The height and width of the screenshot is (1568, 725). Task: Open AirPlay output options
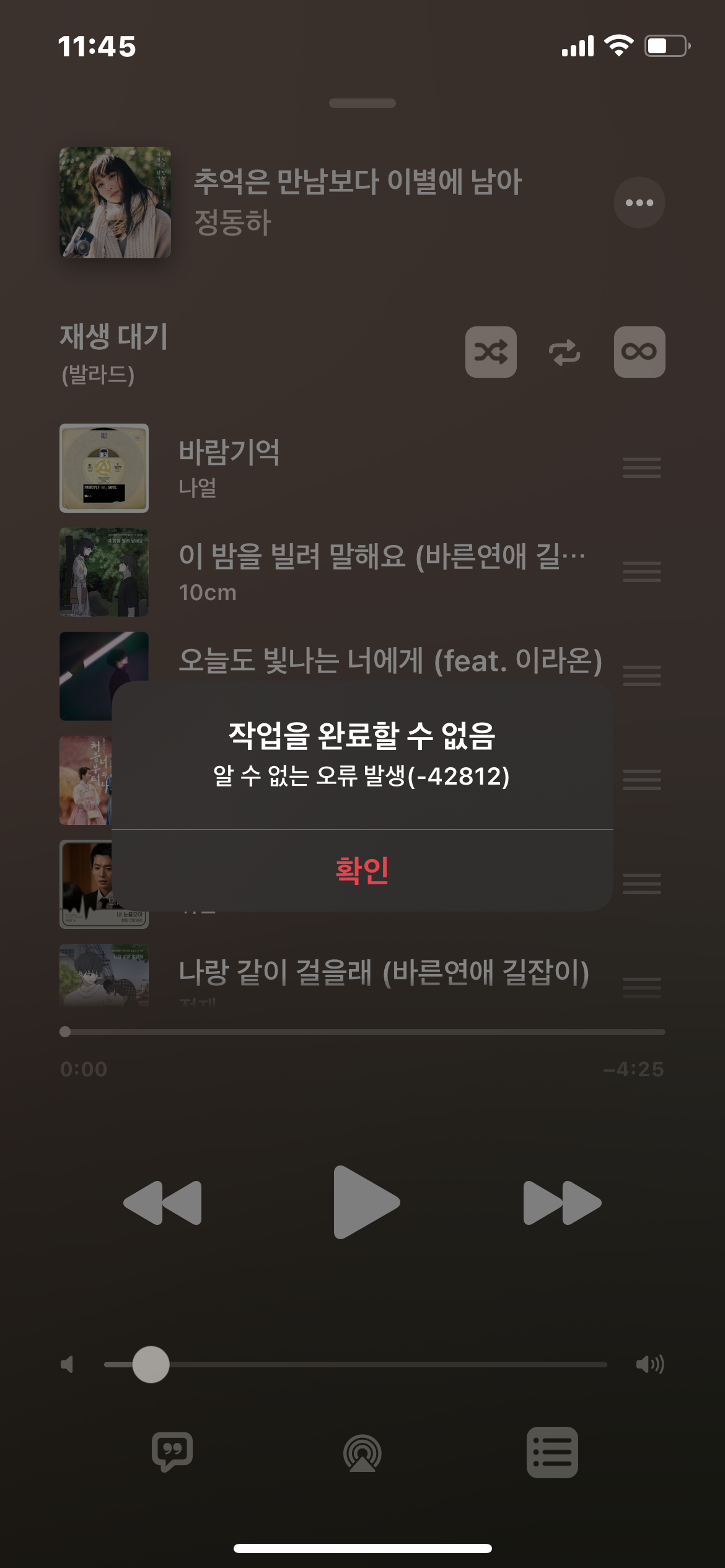362,1453
